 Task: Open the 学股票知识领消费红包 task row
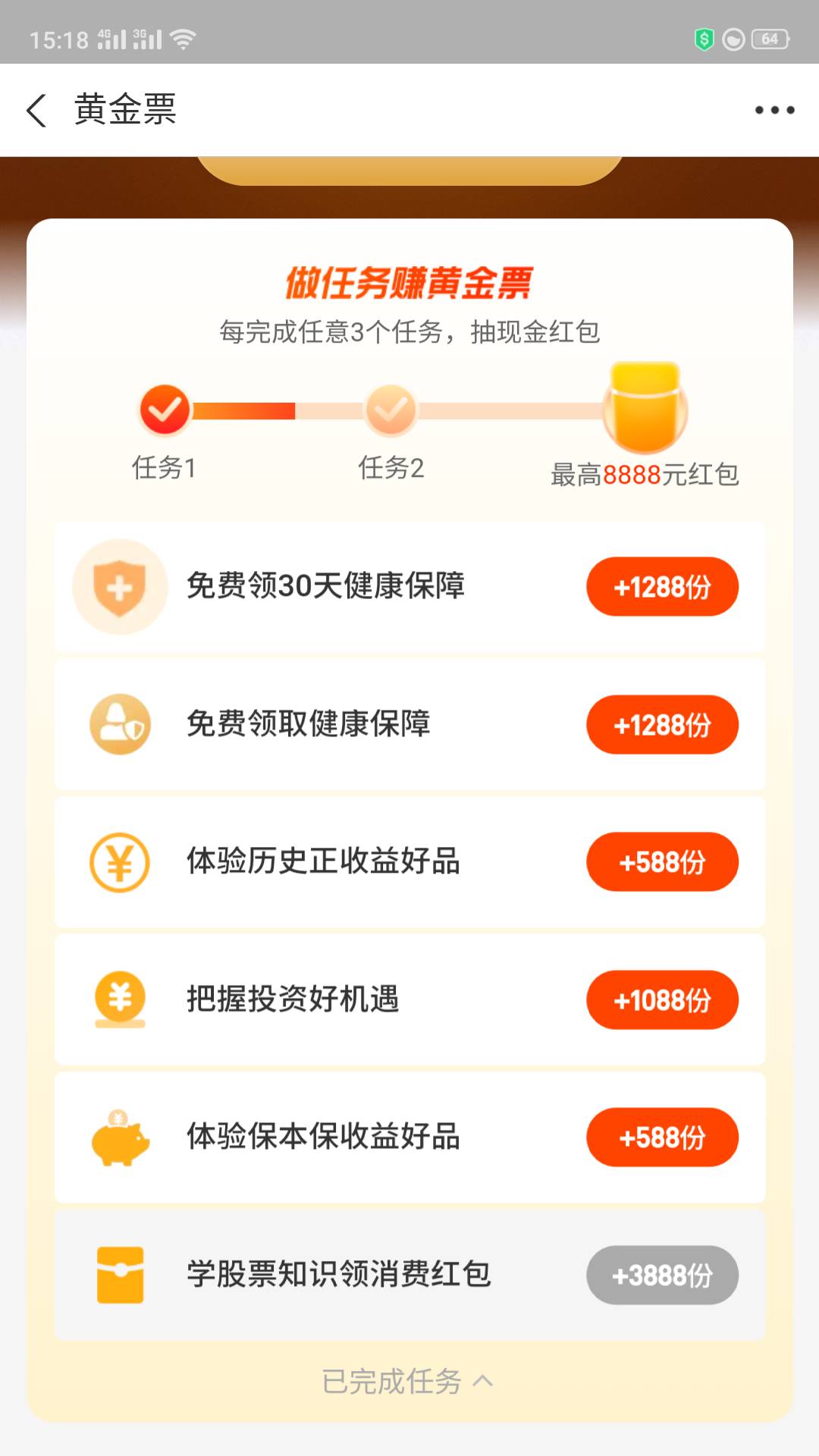pos(409,1276)
